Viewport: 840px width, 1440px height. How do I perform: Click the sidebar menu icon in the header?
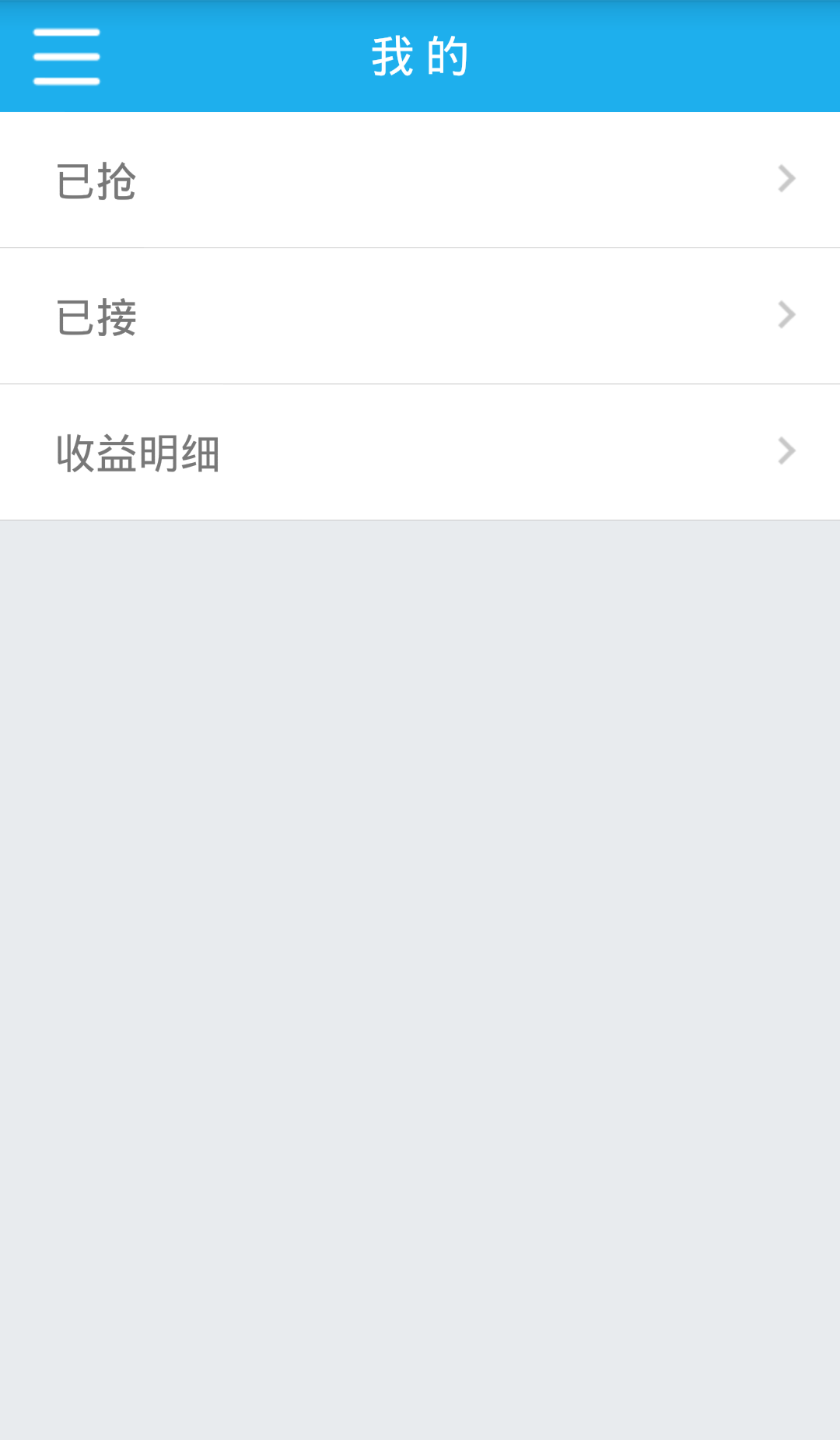click(x=67, y=56)
